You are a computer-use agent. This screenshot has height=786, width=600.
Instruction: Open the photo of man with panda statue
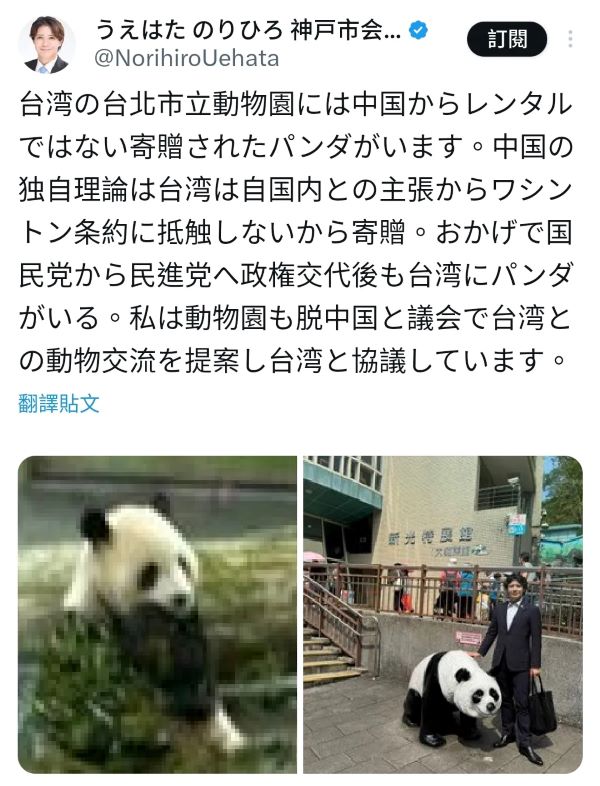point(442,614)
